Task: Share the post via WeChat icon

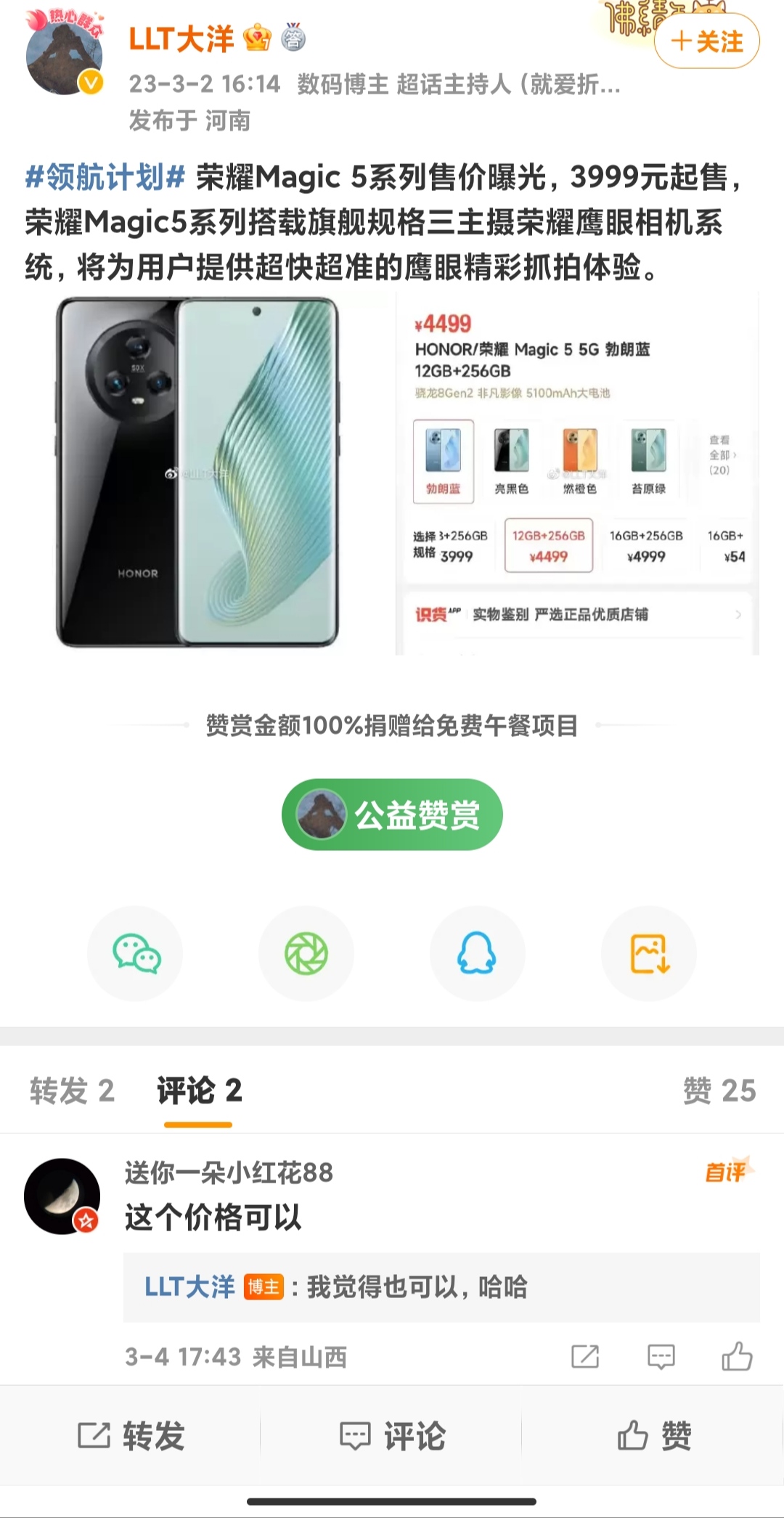Action: coord(135,954)
